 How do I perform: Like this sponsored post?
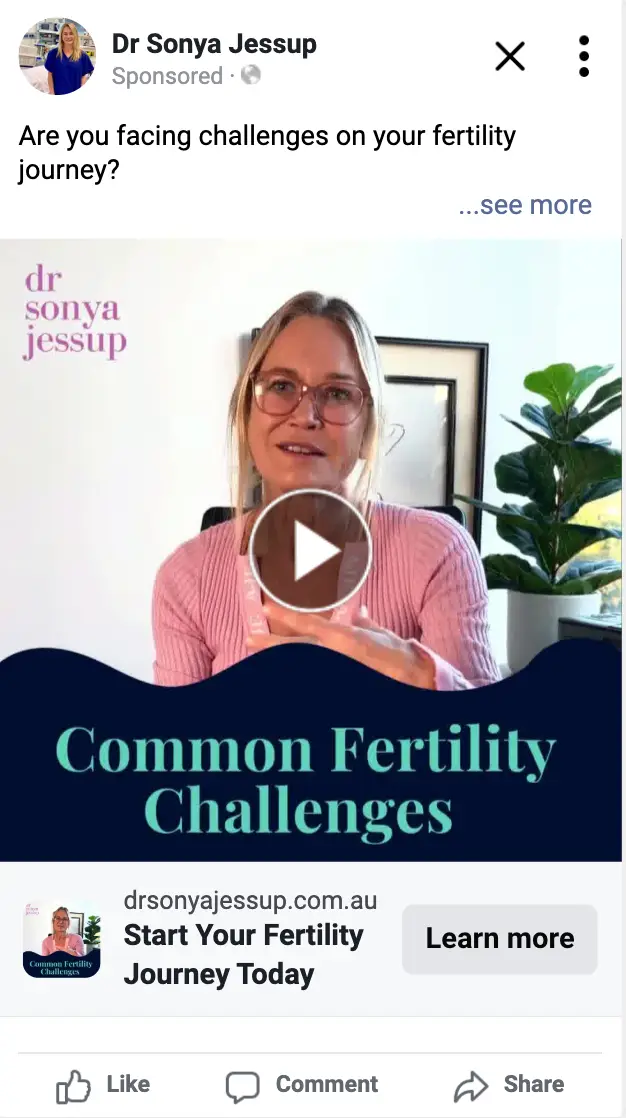point(103,1085)
